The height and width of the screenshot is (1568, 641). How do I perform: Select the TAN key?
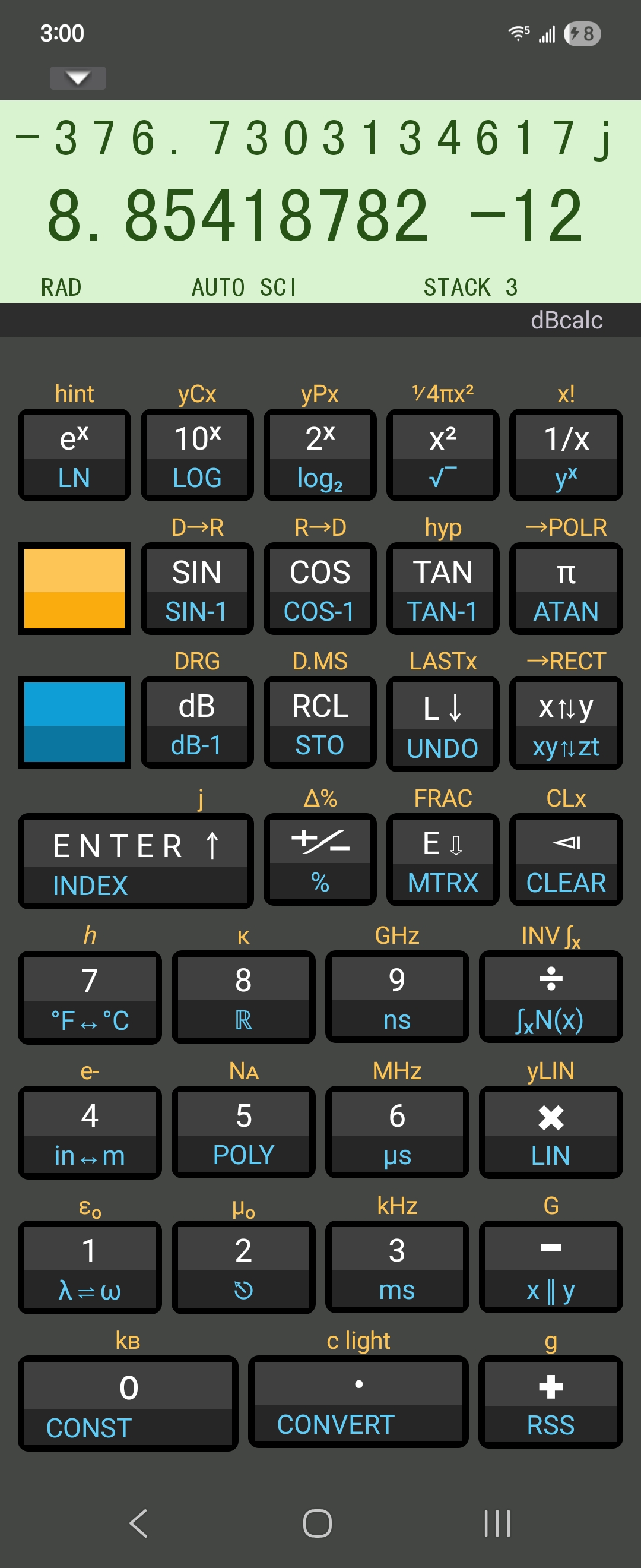point(443,588)
